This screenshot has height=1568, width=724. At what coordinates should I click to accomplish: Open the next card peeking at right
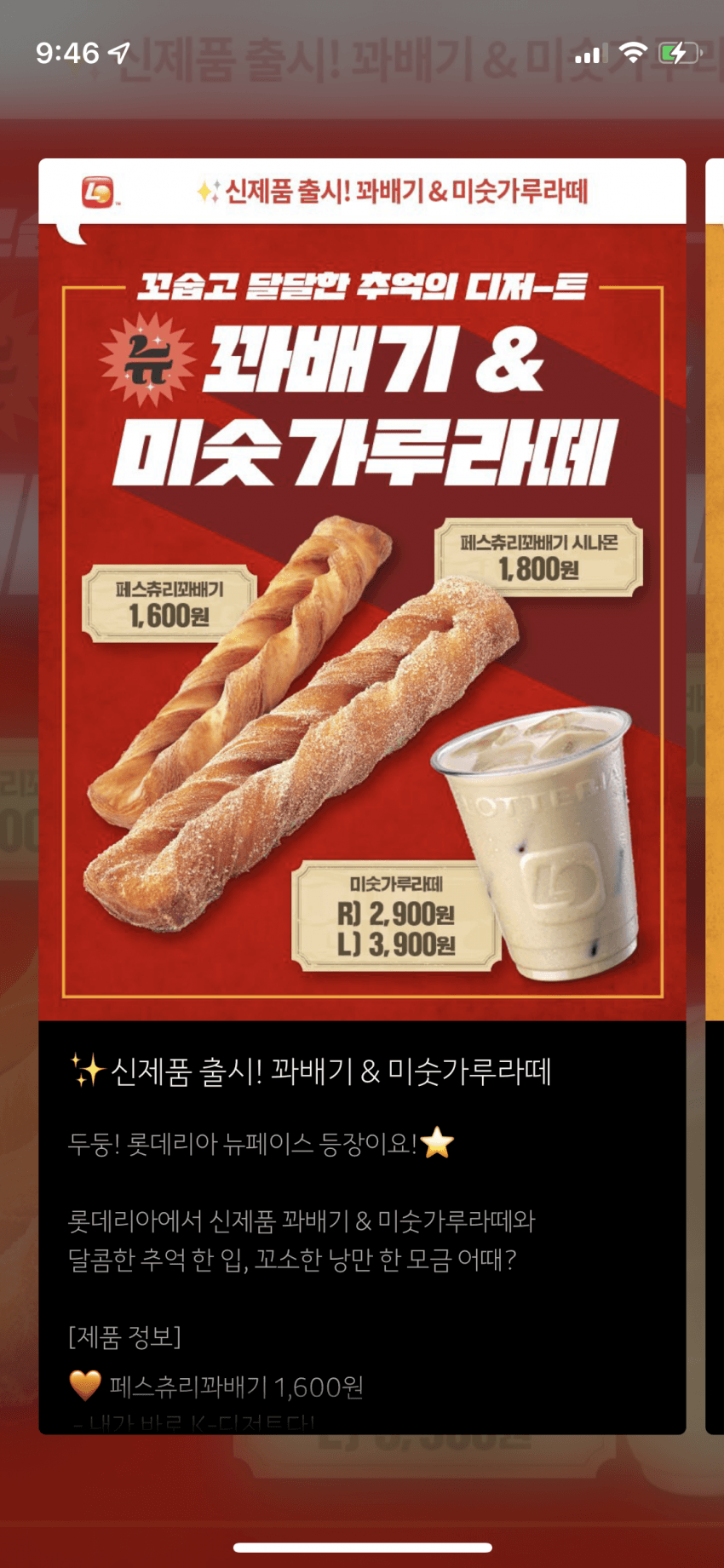point(715,792)
